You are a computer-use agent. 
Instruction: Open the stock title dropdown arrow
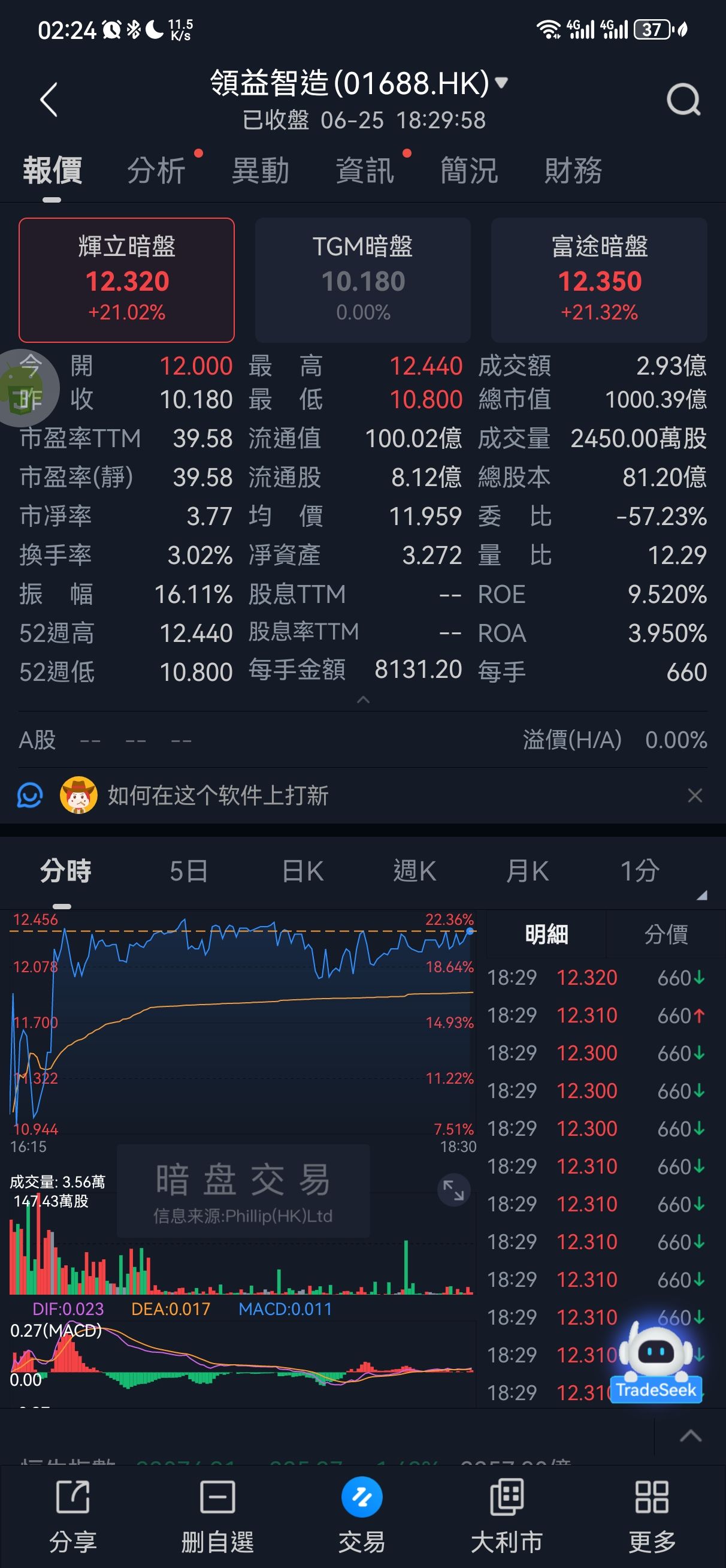click(501, 82)
